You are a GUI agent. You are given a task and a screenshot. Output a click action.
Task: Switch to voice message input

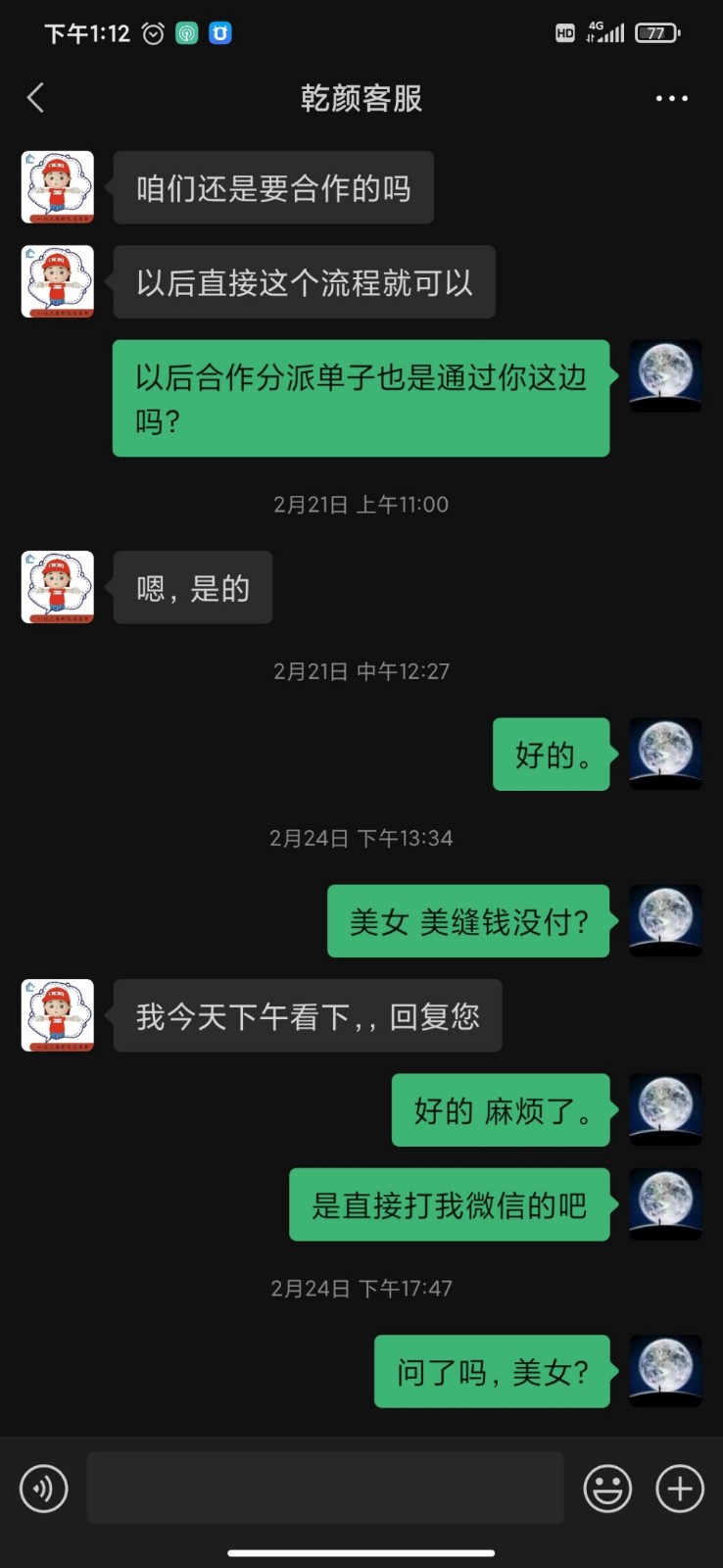(44, 1489)
